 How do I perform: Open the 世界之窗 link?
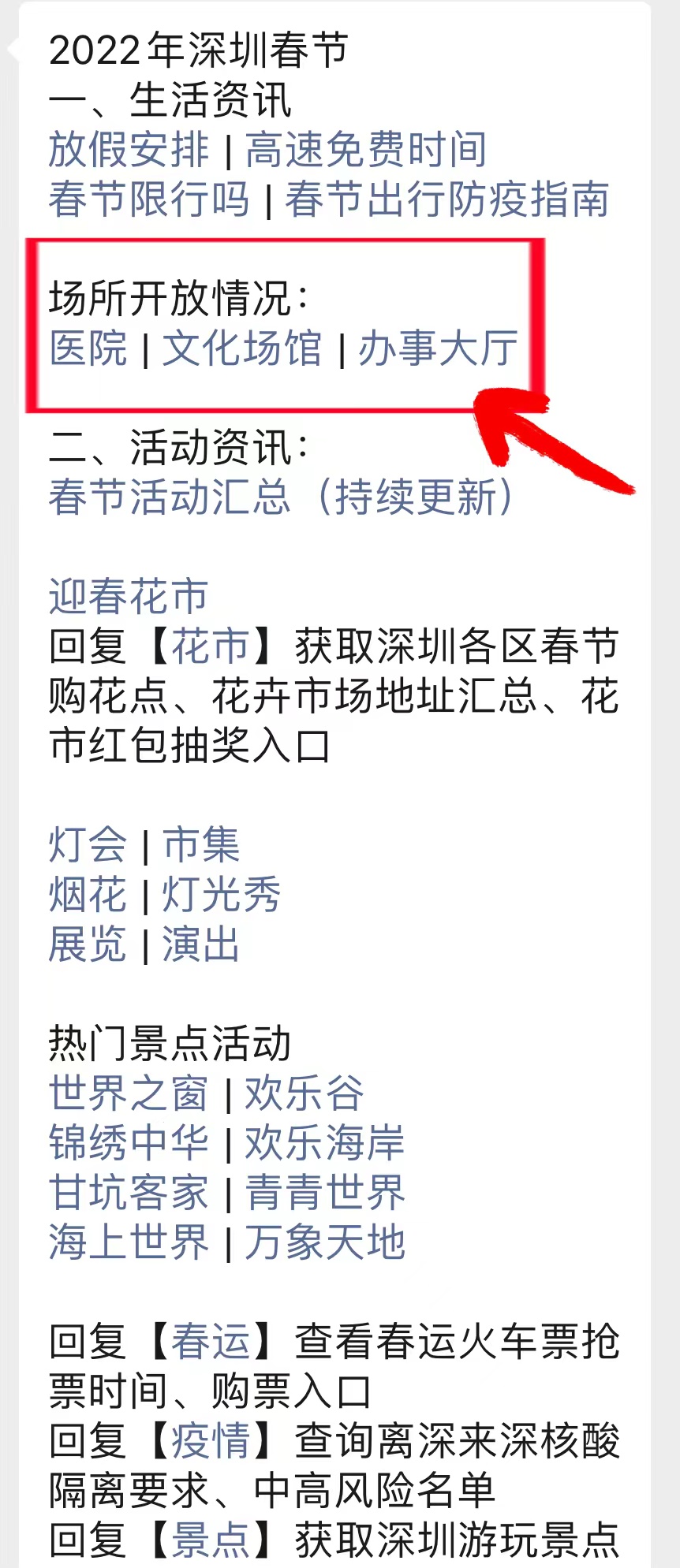tap(129, 1093)
